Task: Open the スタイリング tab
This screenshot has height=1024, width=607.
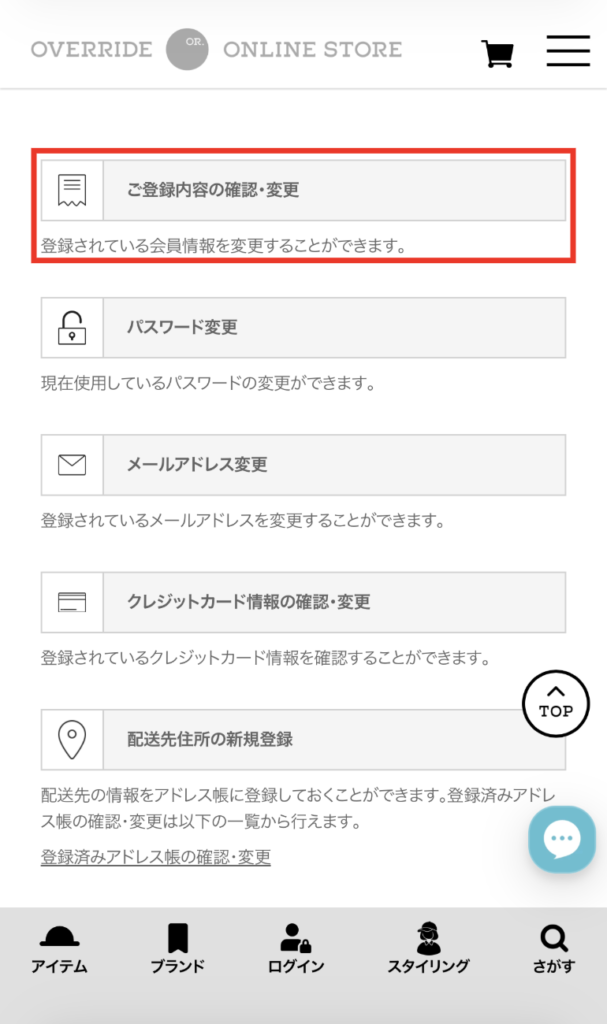Action: pos(428,948)
